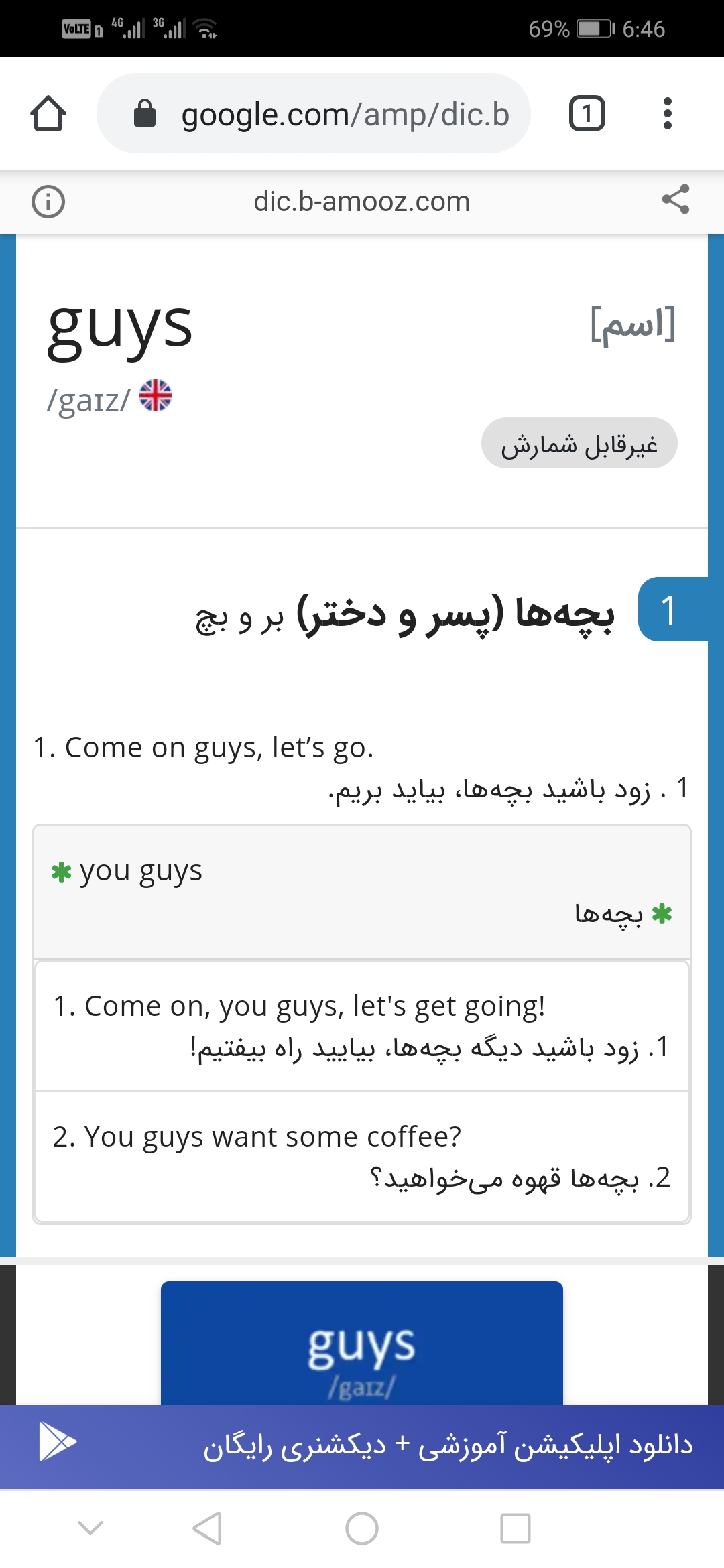
Task: View AMP page info icon
Action: pos(48,202)
